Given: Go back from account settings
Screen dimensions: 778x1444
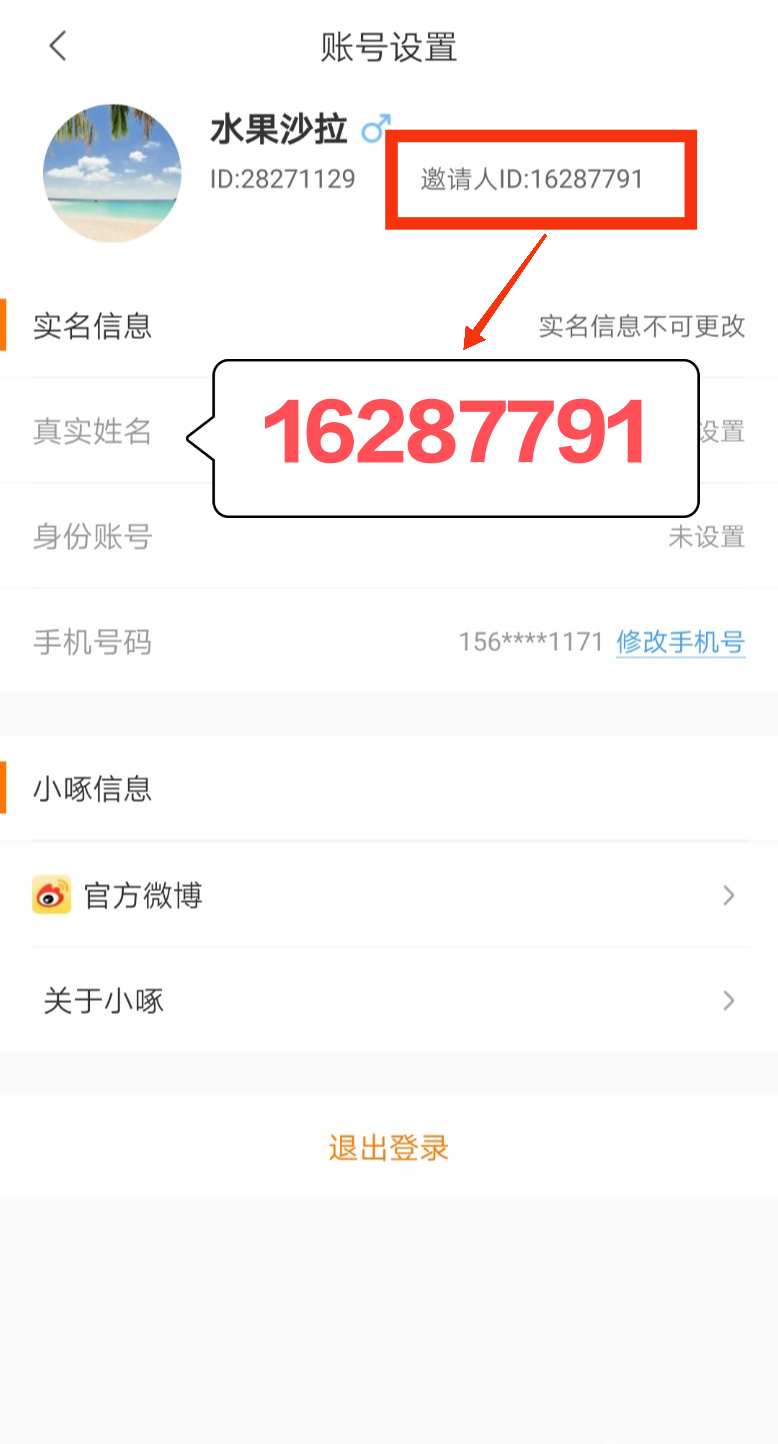Looking at the screenshot, I should pos(58,46).
